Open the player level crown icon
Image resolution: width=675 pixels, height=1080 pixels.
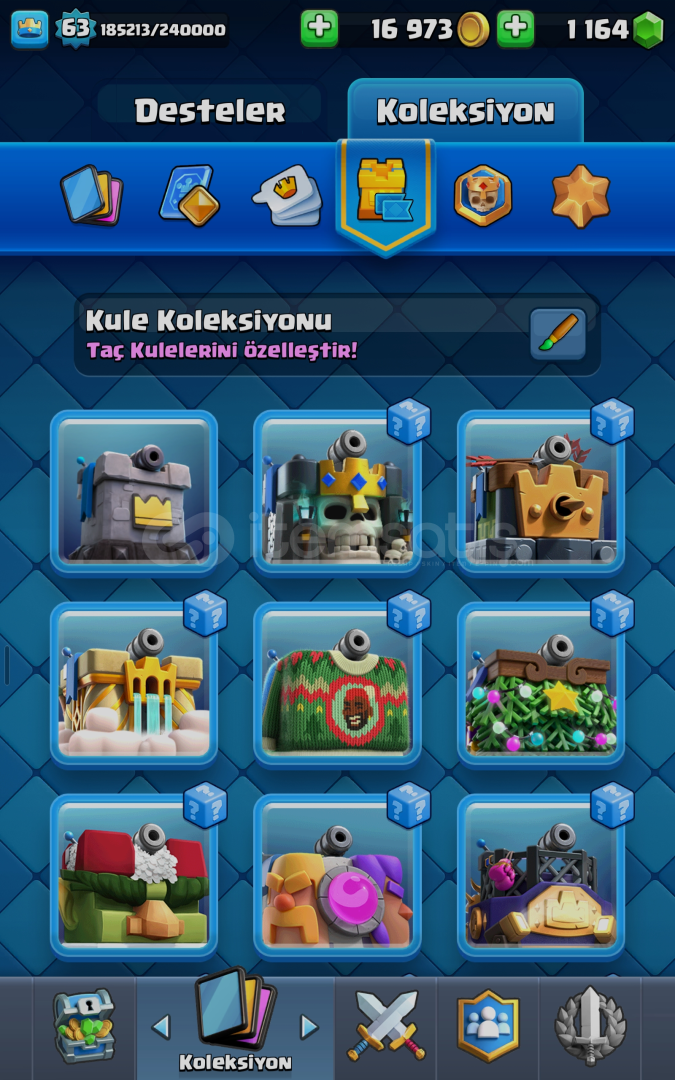pyautogui.click(x=30, y=29)
